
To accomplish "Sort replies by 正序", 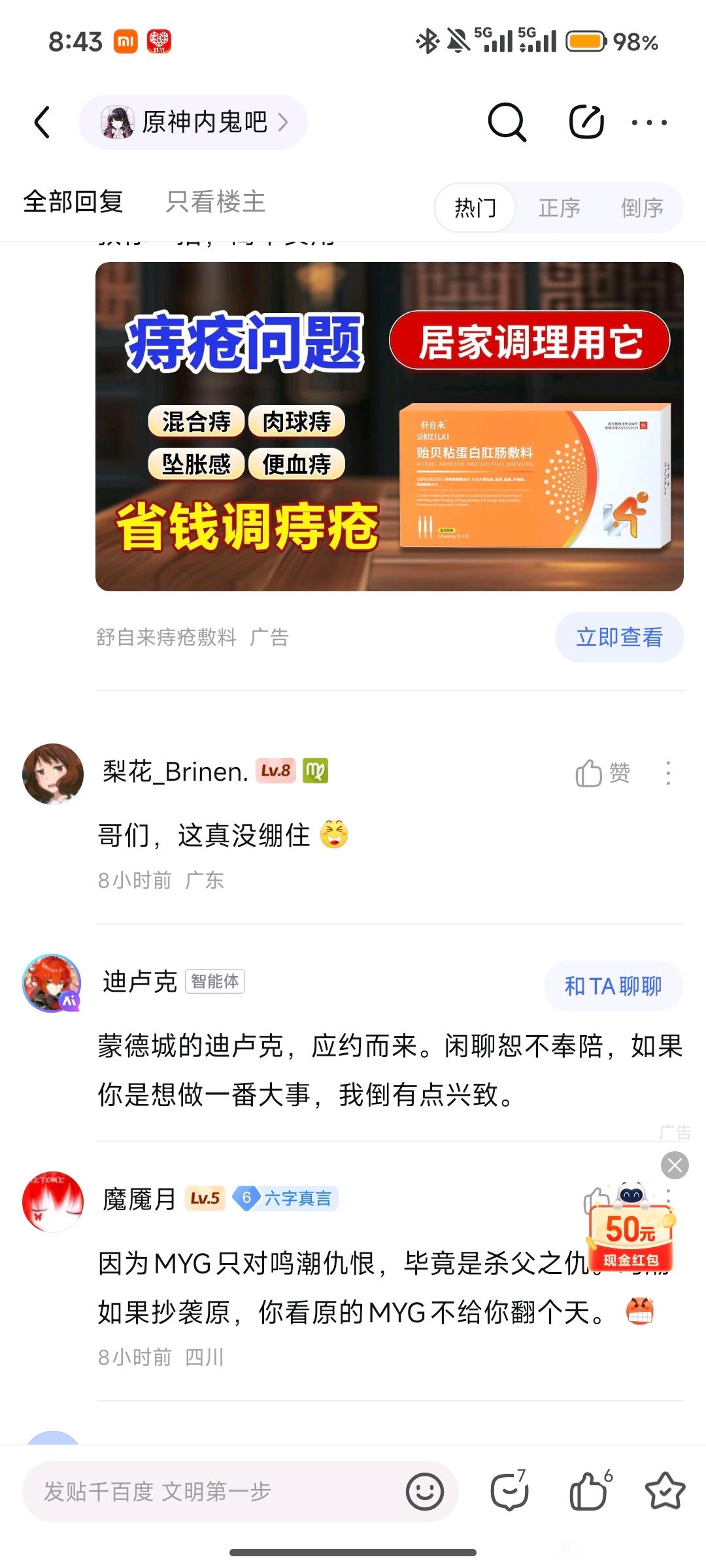I will [x=559, y=208].
